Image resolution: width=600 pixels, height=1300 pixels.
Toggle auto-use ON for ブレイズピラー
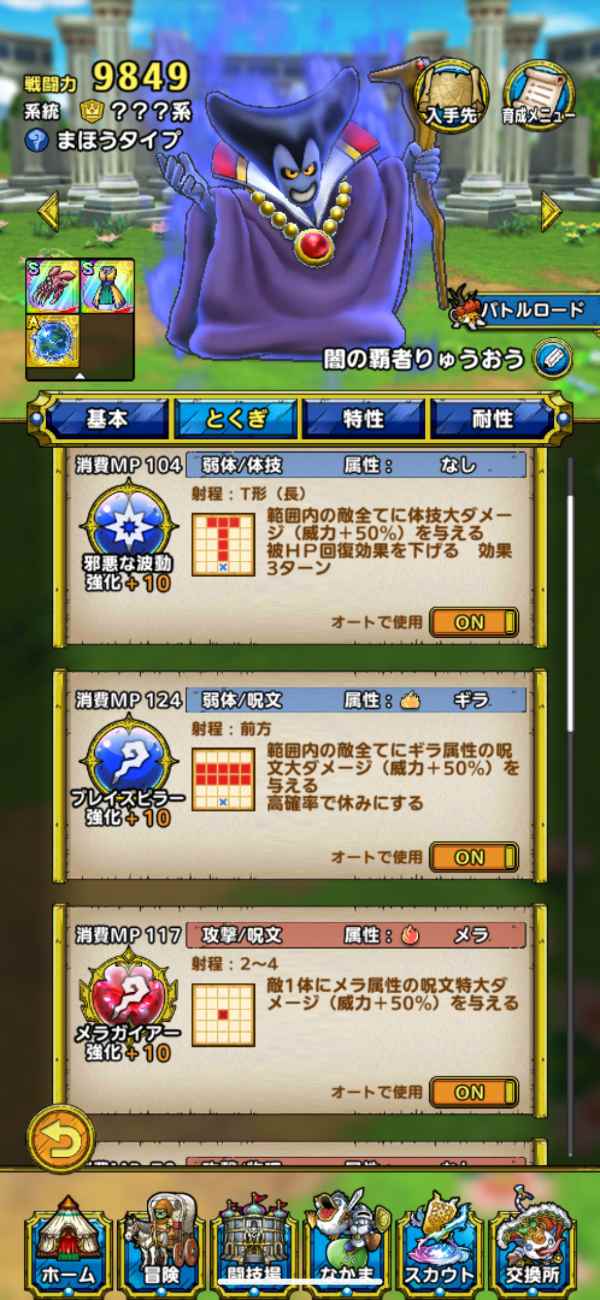point(474,857)
